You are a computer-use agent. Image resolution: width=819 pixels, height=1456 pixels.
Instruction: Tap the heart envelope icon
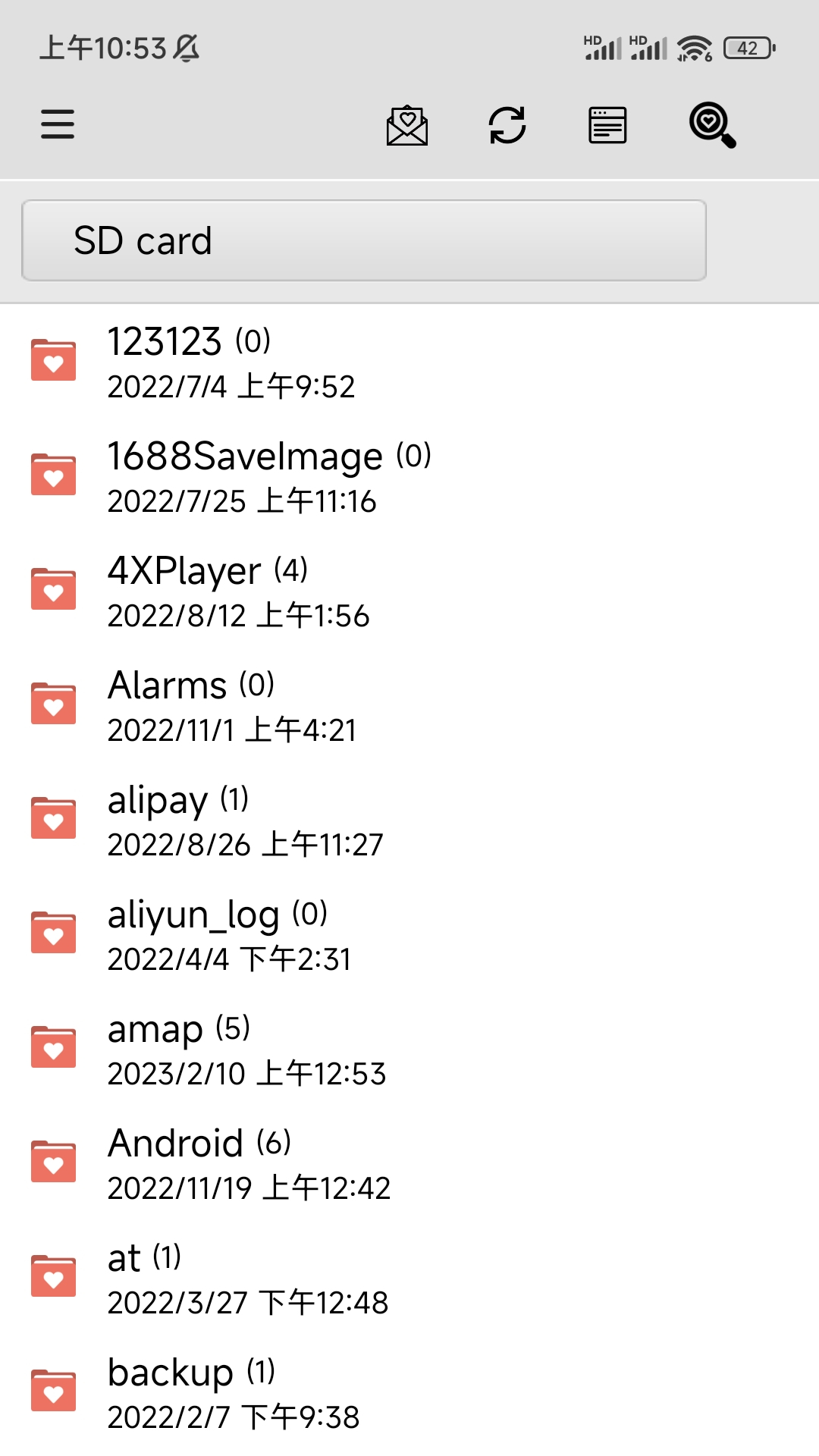(407, 125)
